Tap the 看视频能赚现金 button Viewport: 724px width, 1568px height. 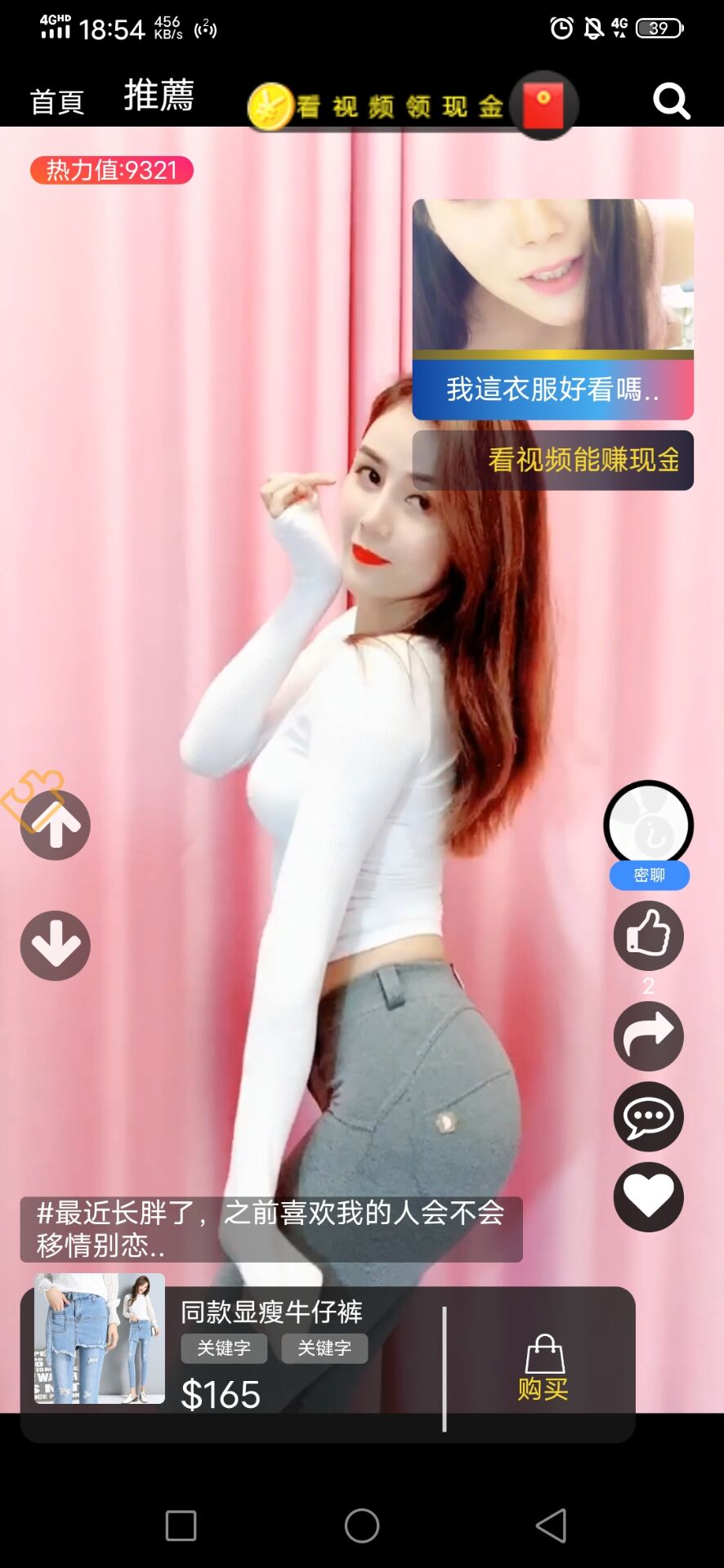tap(552, 460)
